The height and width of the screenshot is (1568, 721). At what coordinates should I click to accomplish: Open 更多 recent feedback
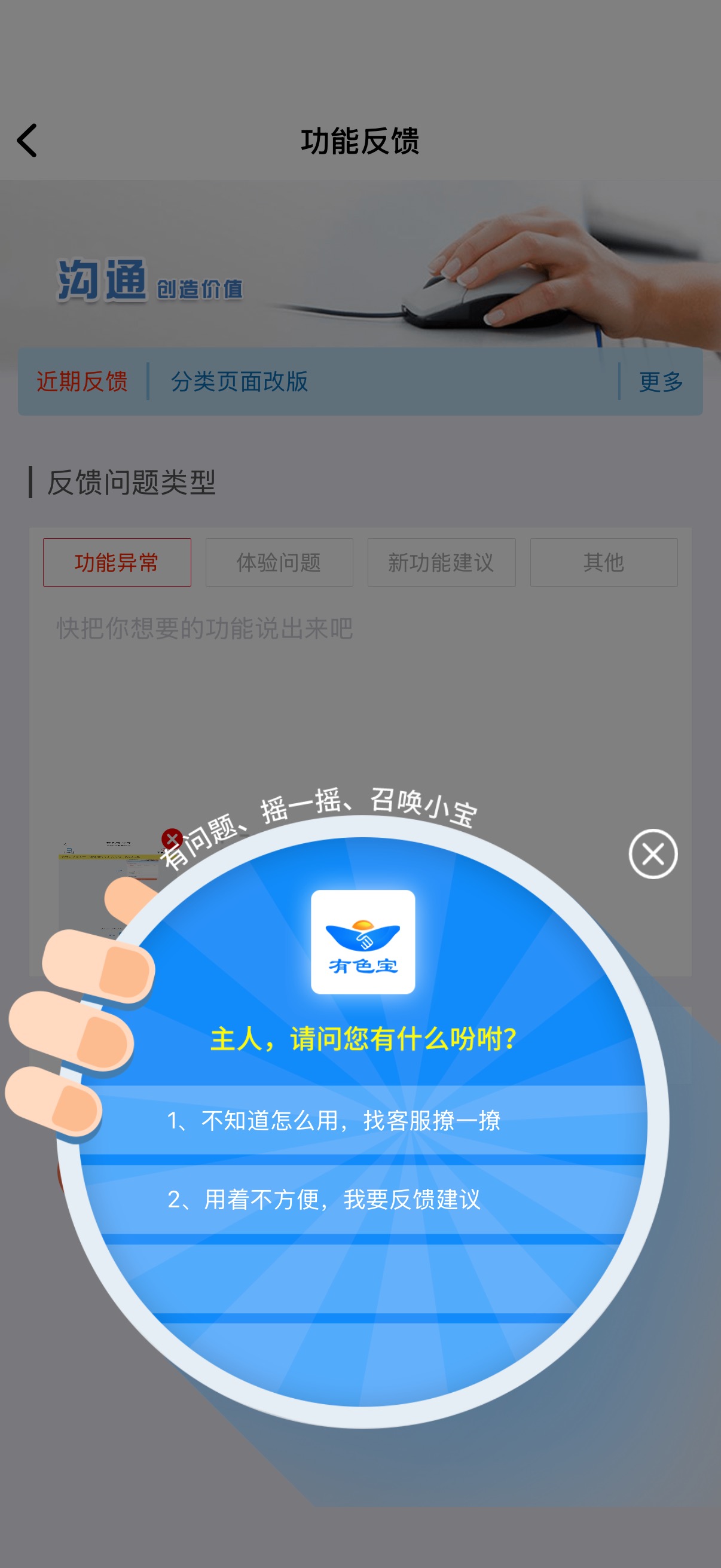(661, 382)
